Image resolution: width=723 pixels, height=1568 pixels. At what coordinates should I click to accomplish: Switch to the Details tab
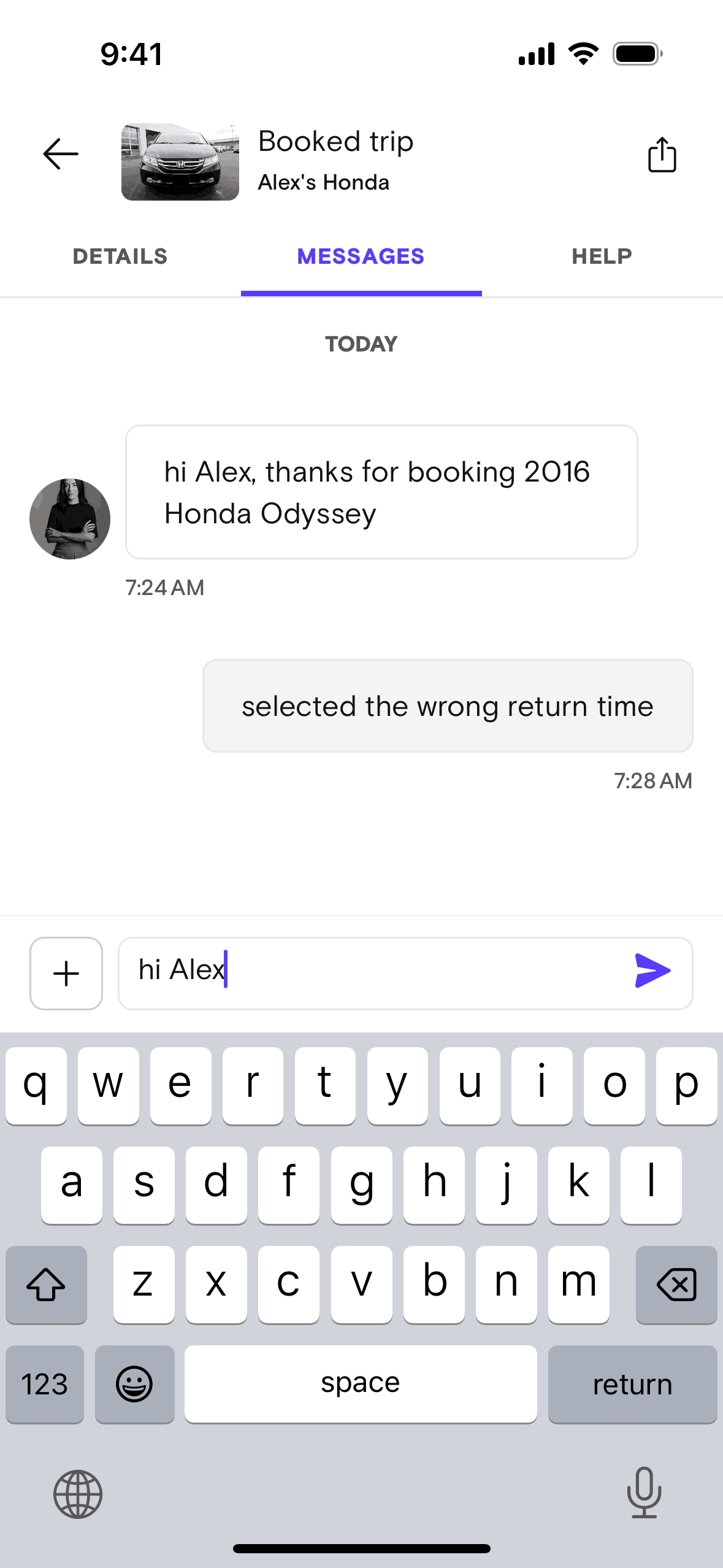tap(120, 256)
